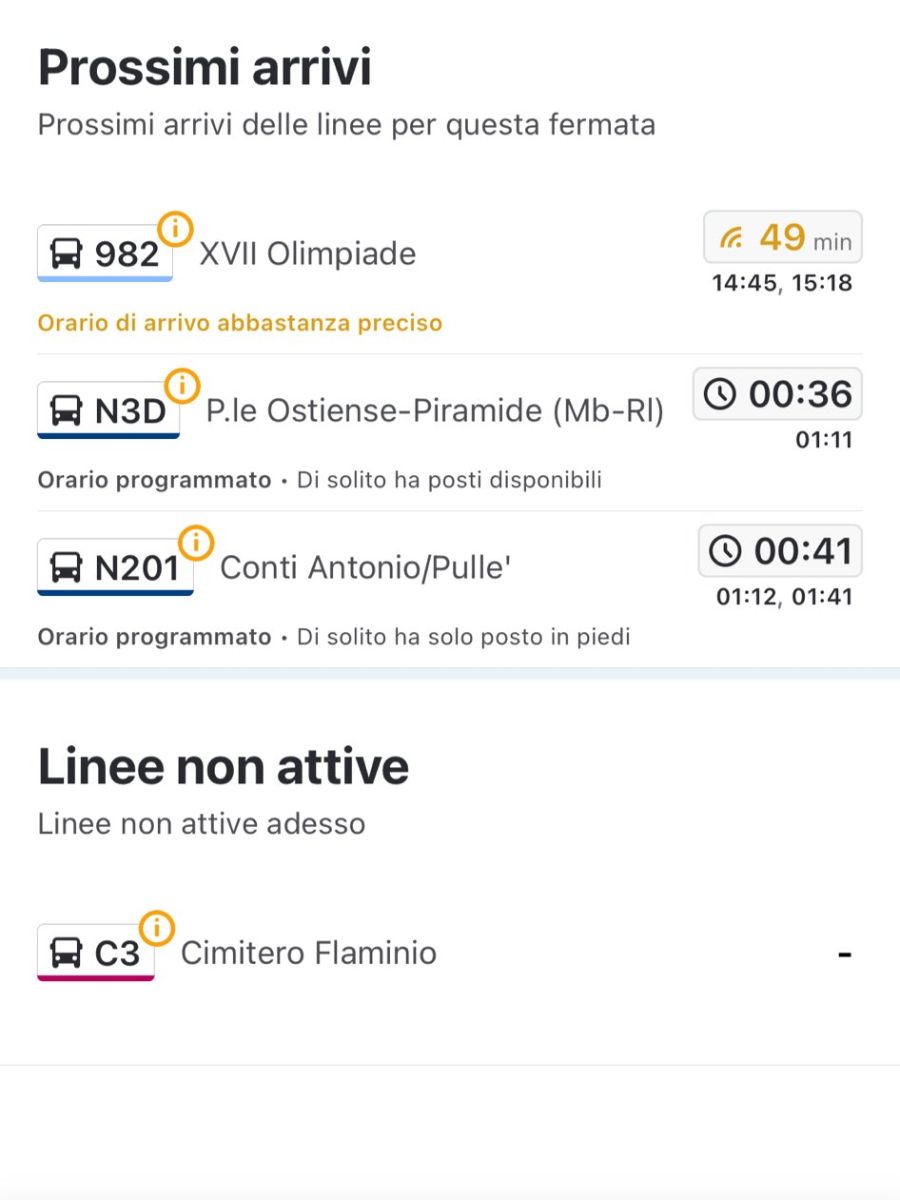Tap the dash next to Cimitero Flaminio

pos(846,952)
